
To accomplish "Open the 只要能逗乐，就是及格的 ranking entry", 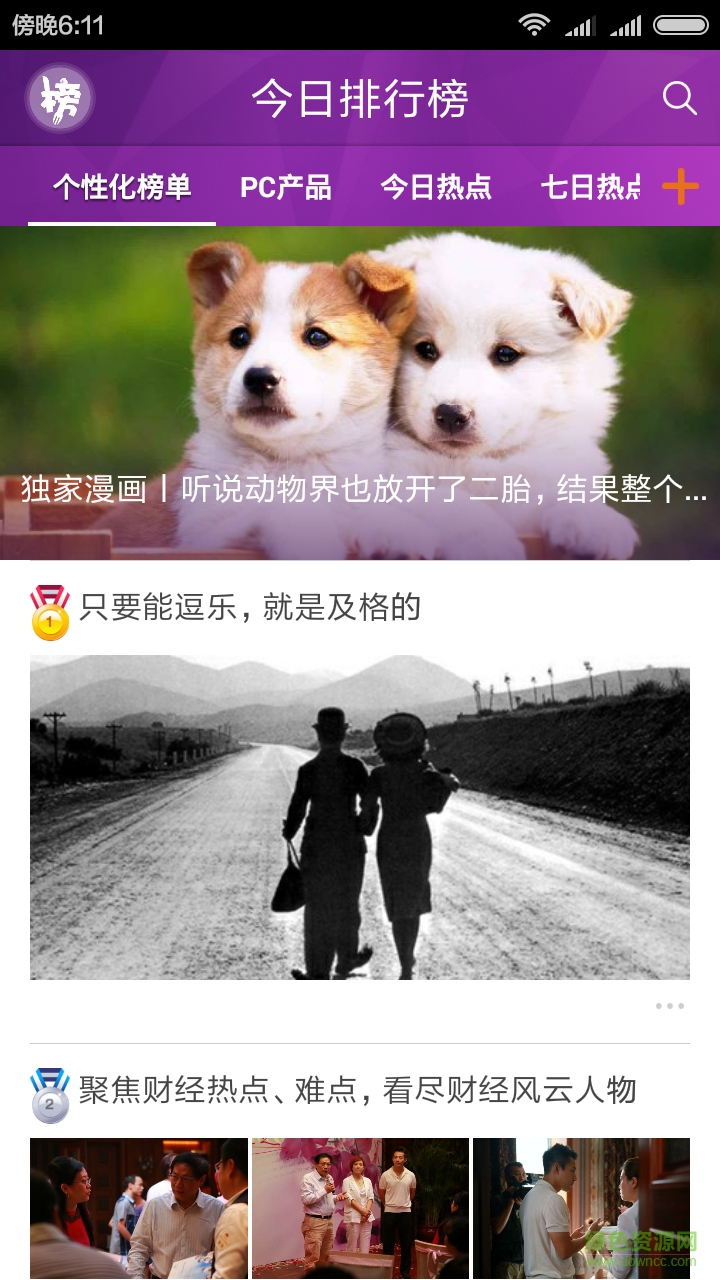I will (x=250, y=607).
